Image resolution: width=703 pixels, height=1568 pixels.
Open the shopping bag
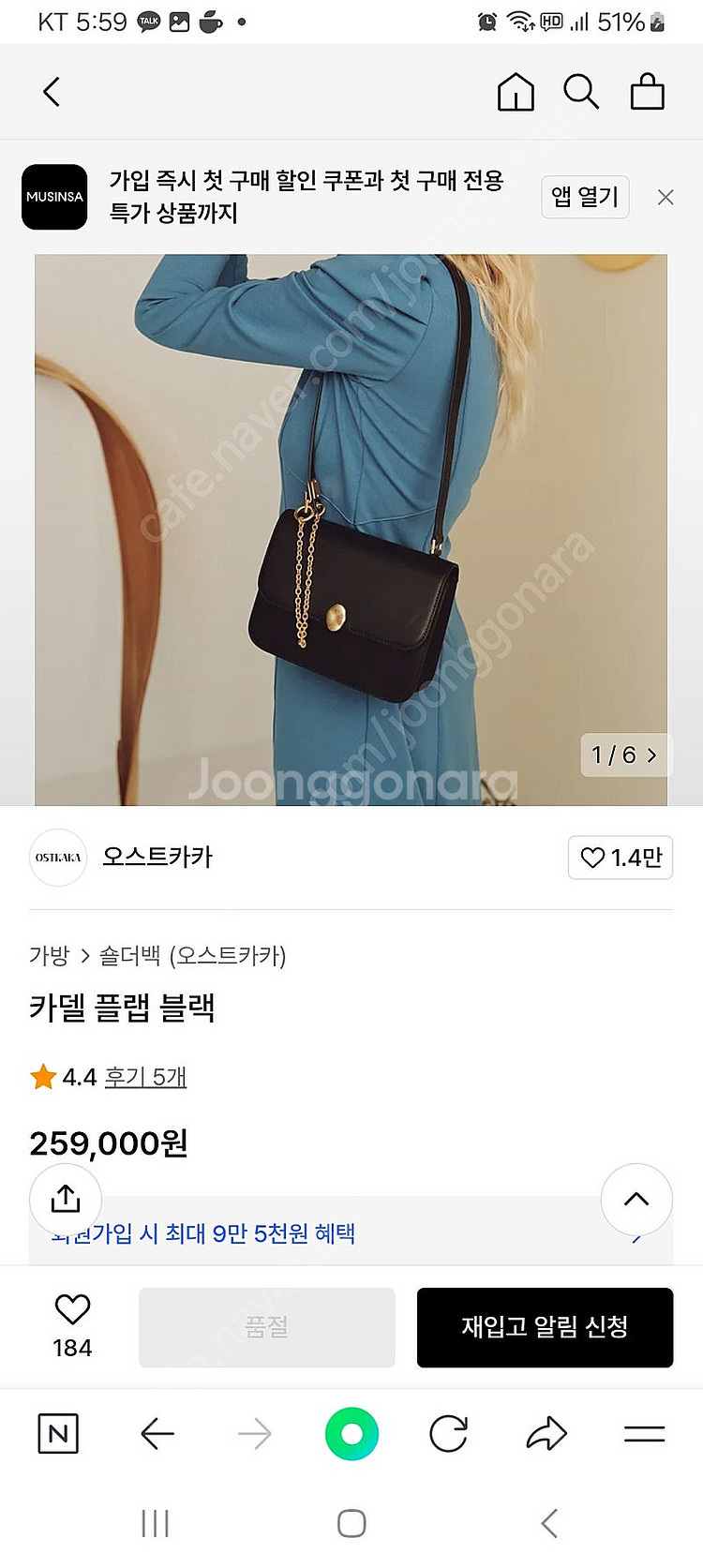click(x=647, y=92)
